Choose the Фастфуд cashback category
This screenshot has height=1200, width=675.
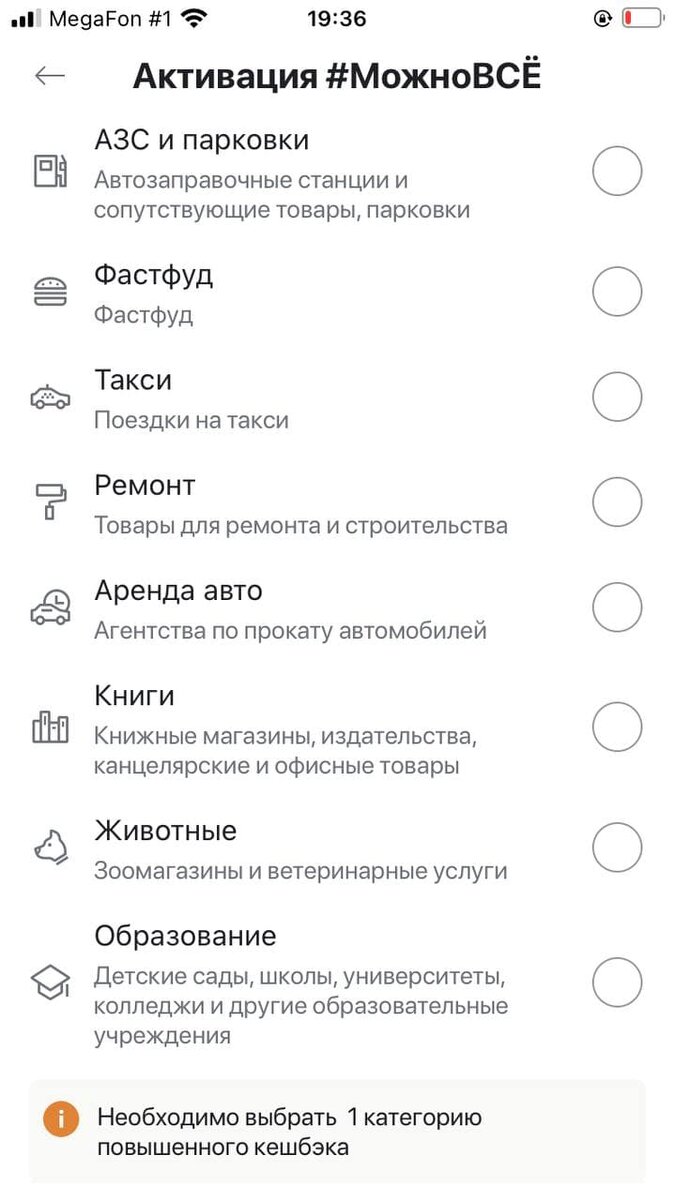click(616, 292)
